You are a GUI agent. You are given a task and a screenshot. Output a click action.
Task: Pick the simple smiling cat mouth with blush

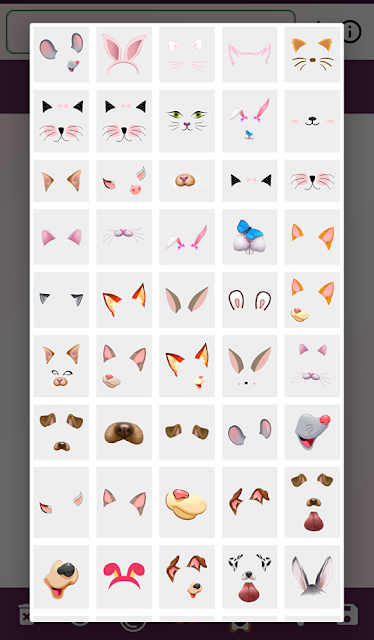tap(312, 121)
